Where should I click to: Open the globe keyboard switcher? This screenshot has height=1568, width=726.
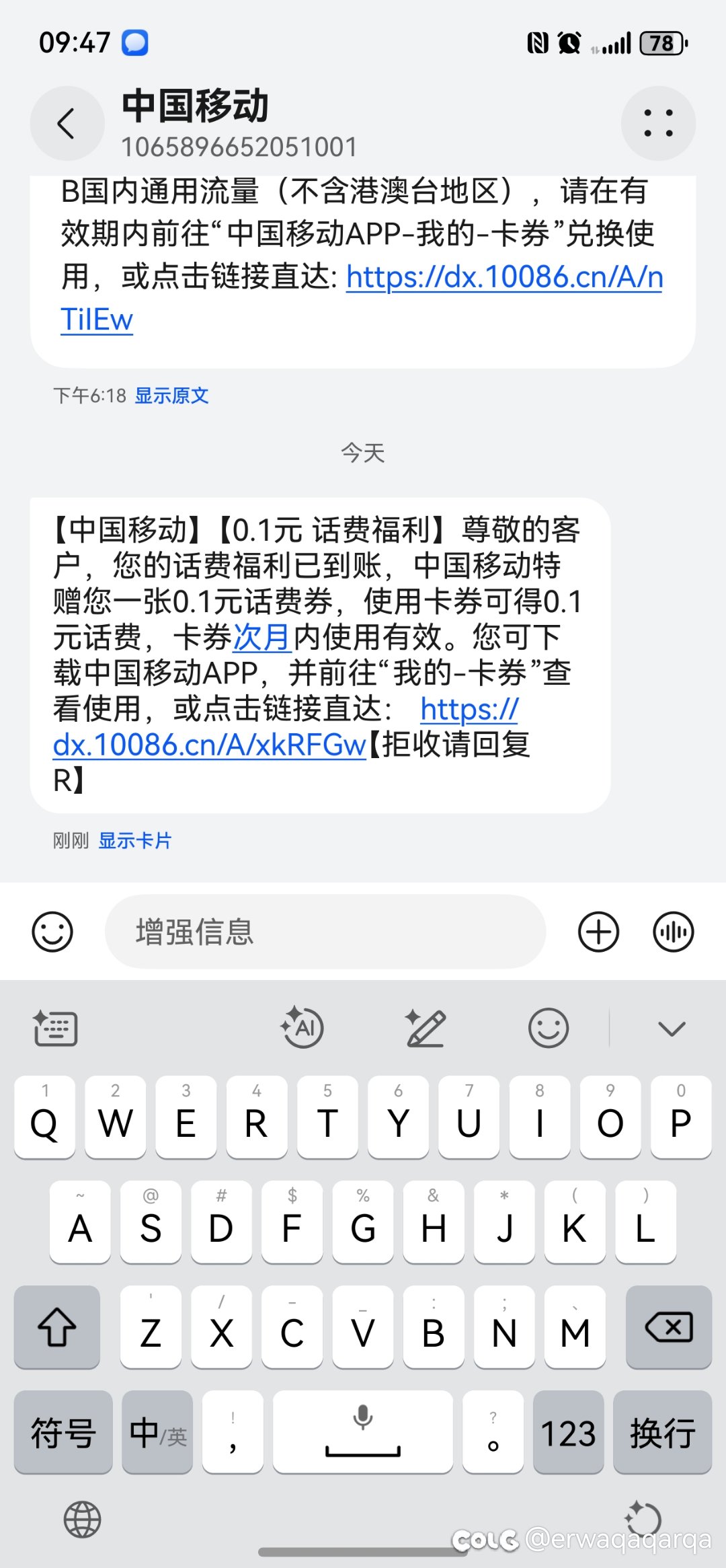coord(82,1520)
